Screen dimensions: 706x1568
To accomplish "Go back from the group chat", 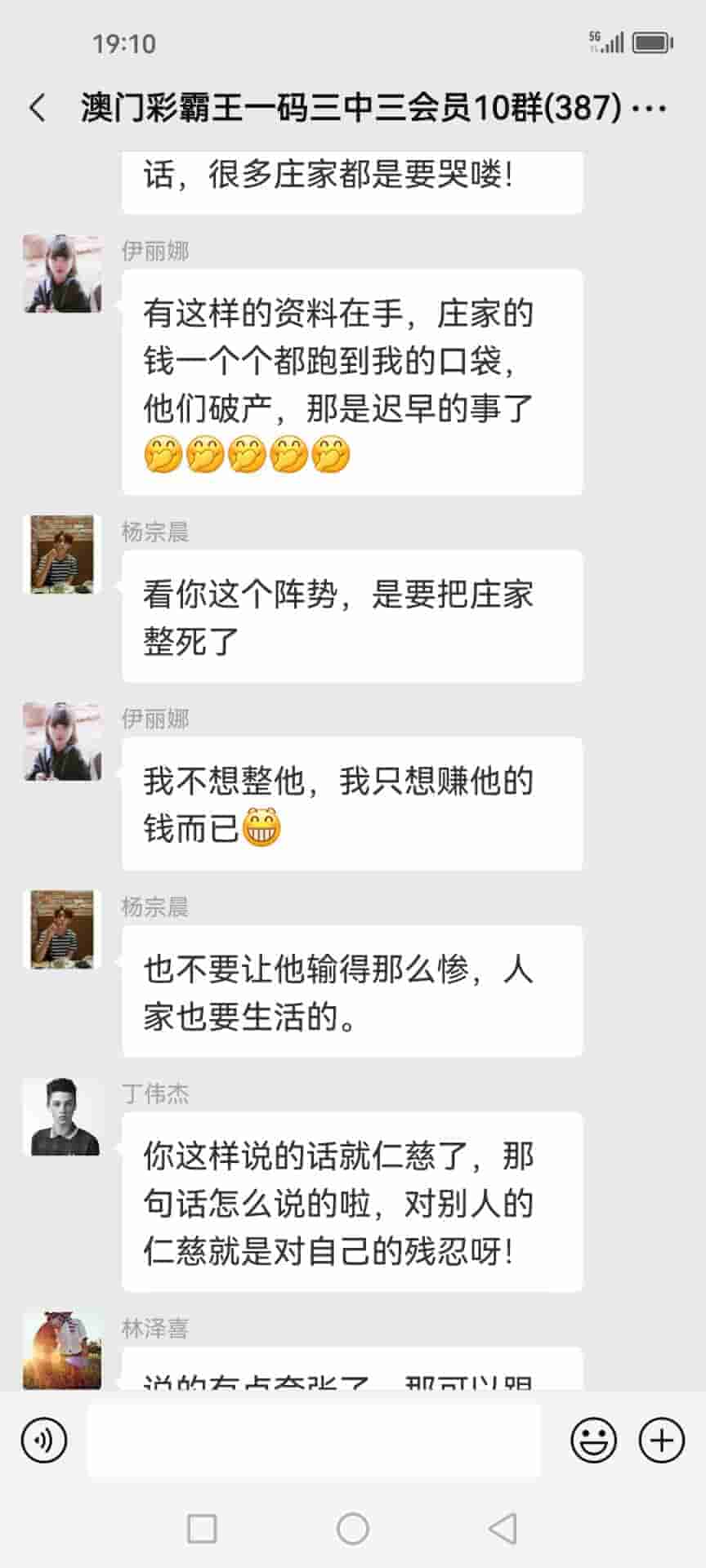I will pyautogui.click(x=38, y=108).
